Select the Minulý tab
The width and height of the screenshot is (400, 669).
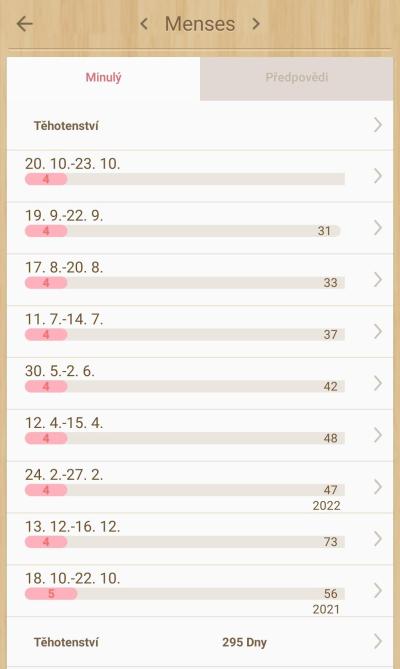pyautogui.click(x=104, y=79)
